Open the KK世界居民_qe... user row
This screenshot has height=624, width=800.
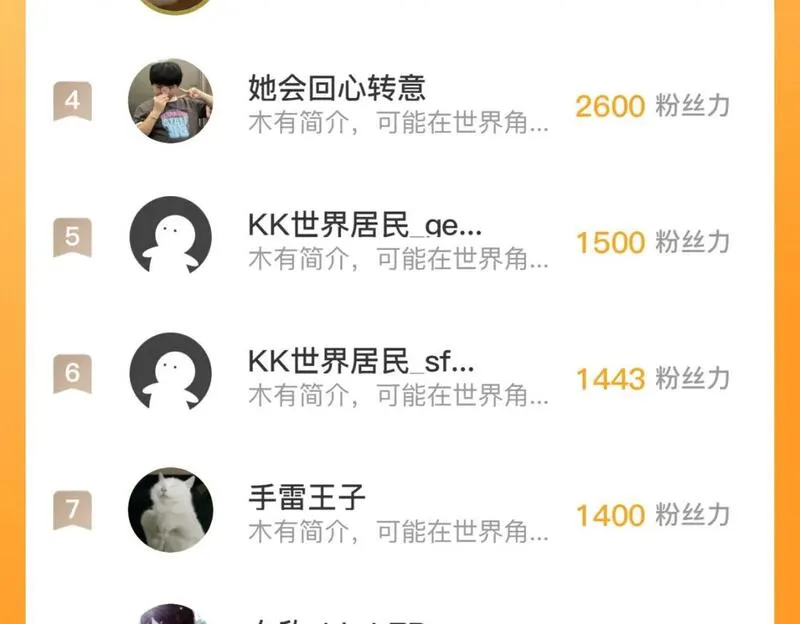click(400, 239)
